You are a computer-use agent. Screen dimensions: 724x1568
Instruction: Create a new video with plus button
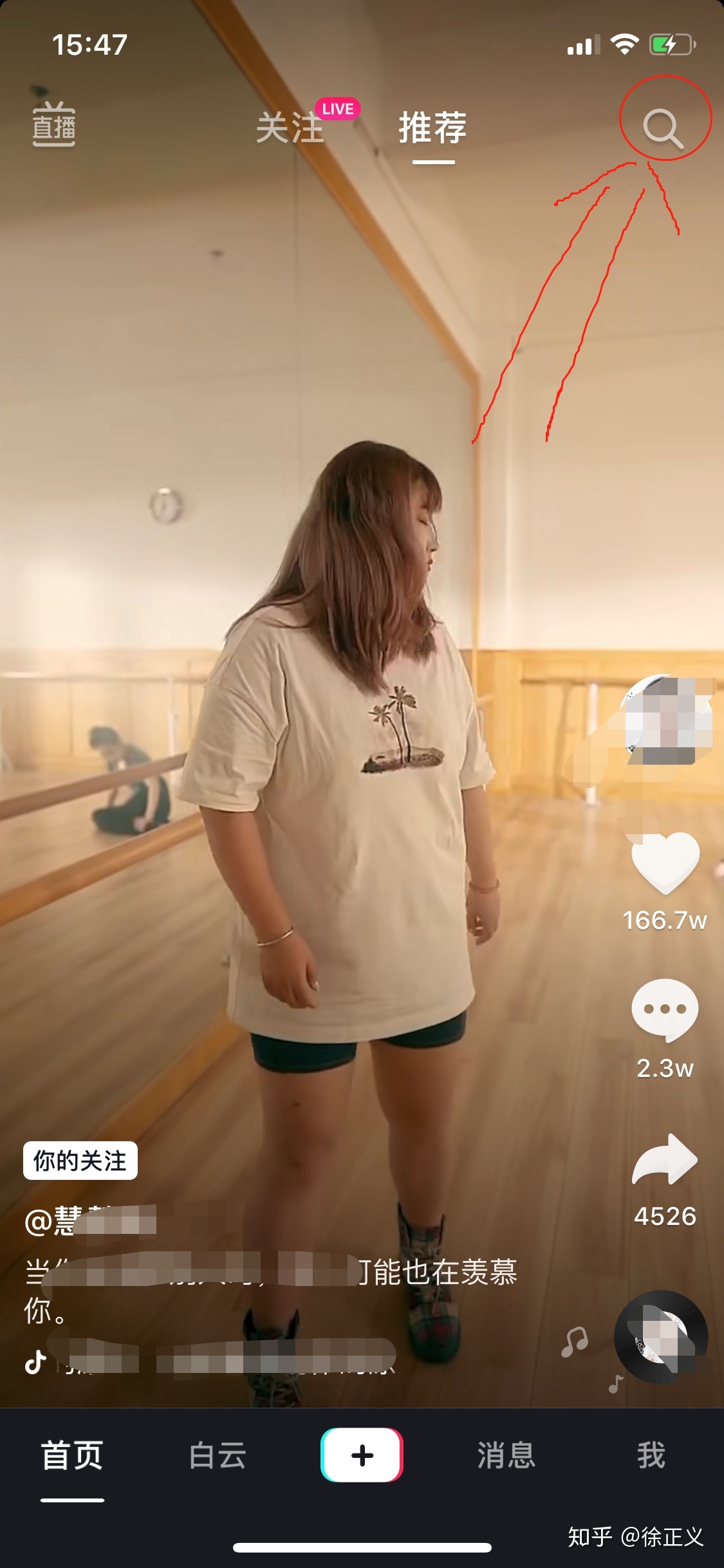[x=362, y=1455]
